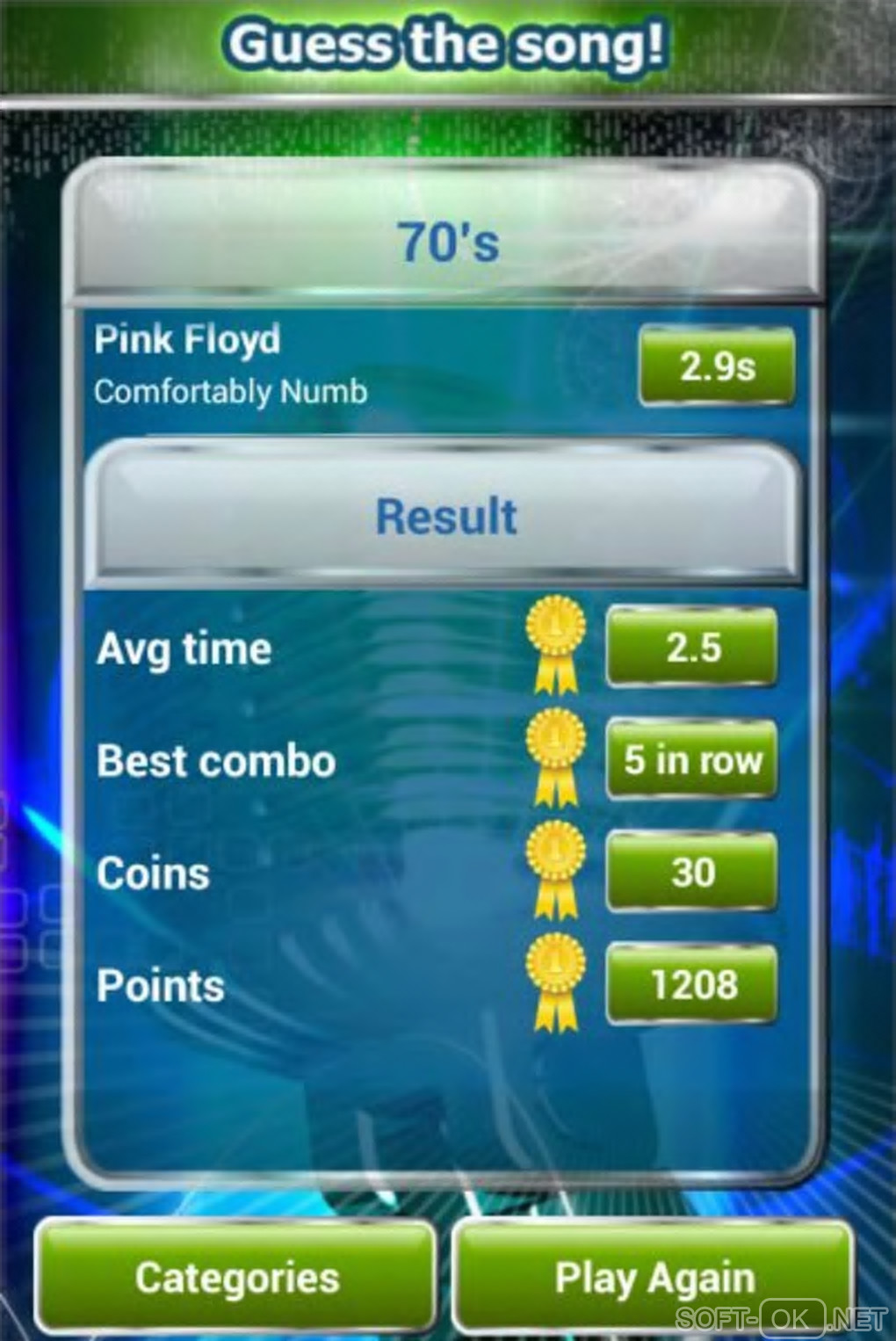
Task: Open the Categories screen
Action: [x=236, y=1277]
